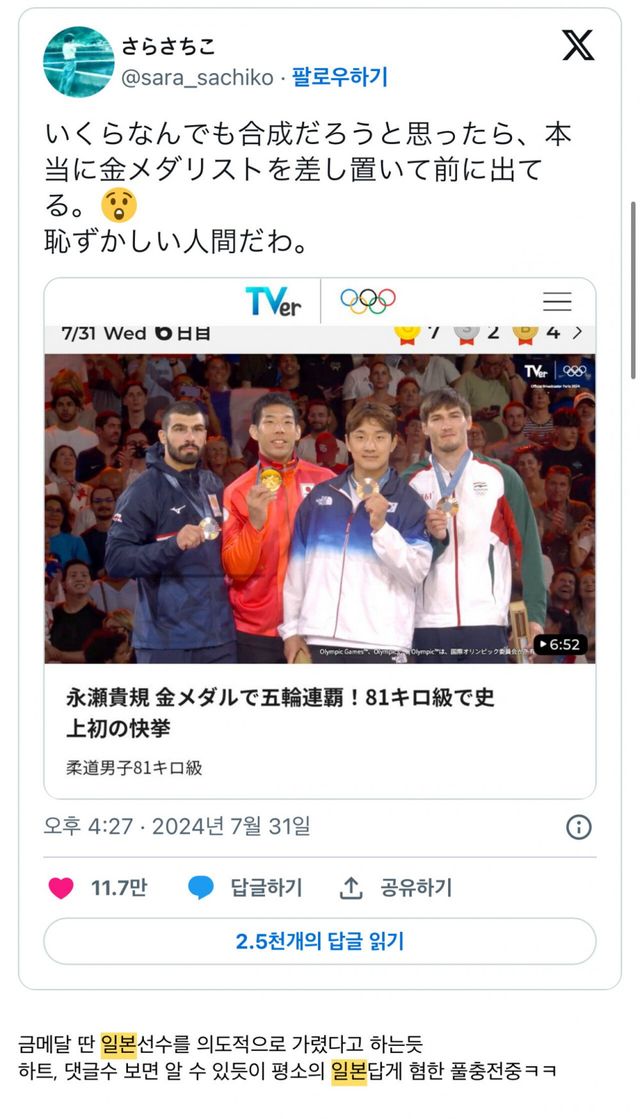Tap the info icon beside the post date
Viewport: 640px width, 1119px height.
(x=578, y=827)
